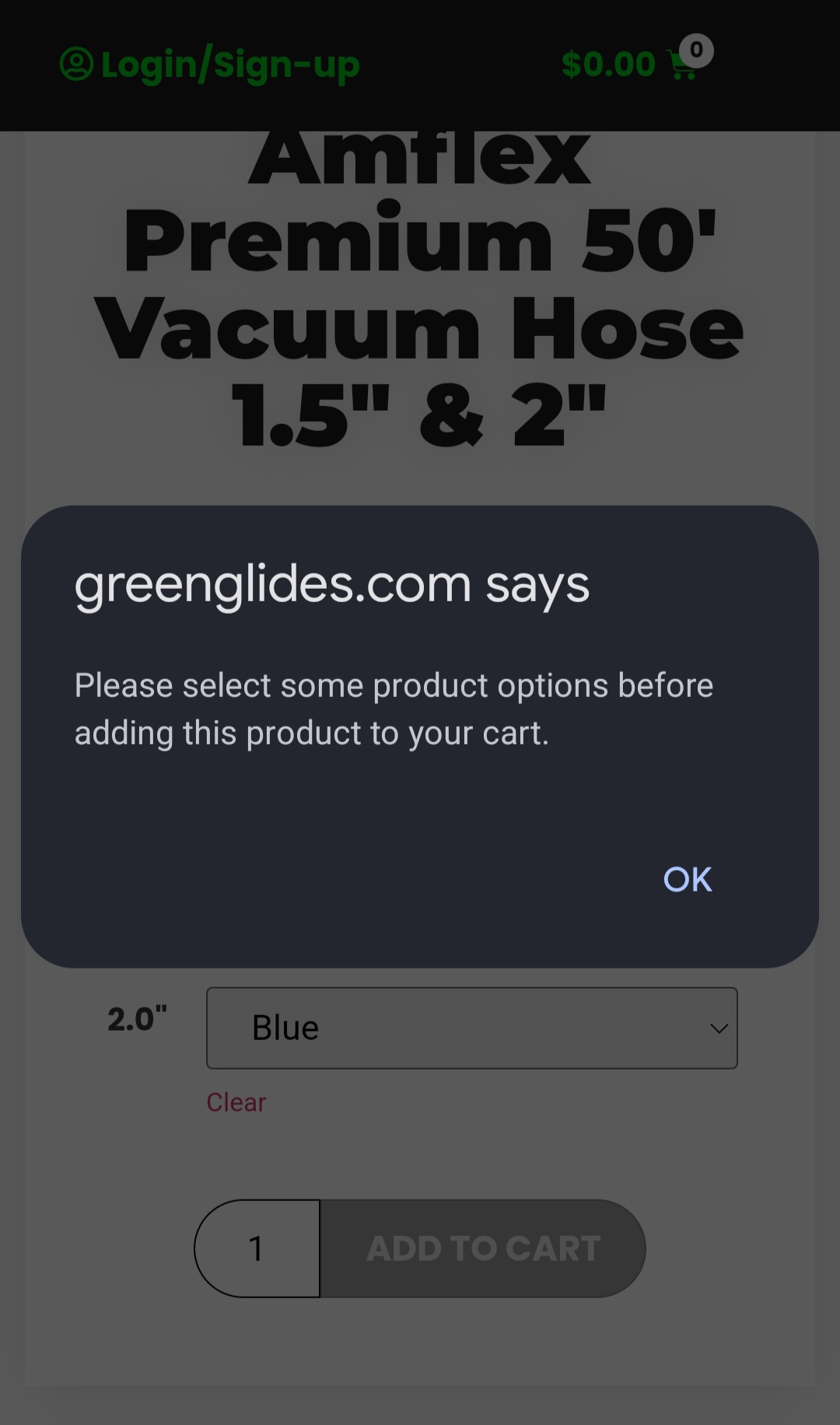Tap the Add to Cart button
The image size is (840, 1425).
483,1248
